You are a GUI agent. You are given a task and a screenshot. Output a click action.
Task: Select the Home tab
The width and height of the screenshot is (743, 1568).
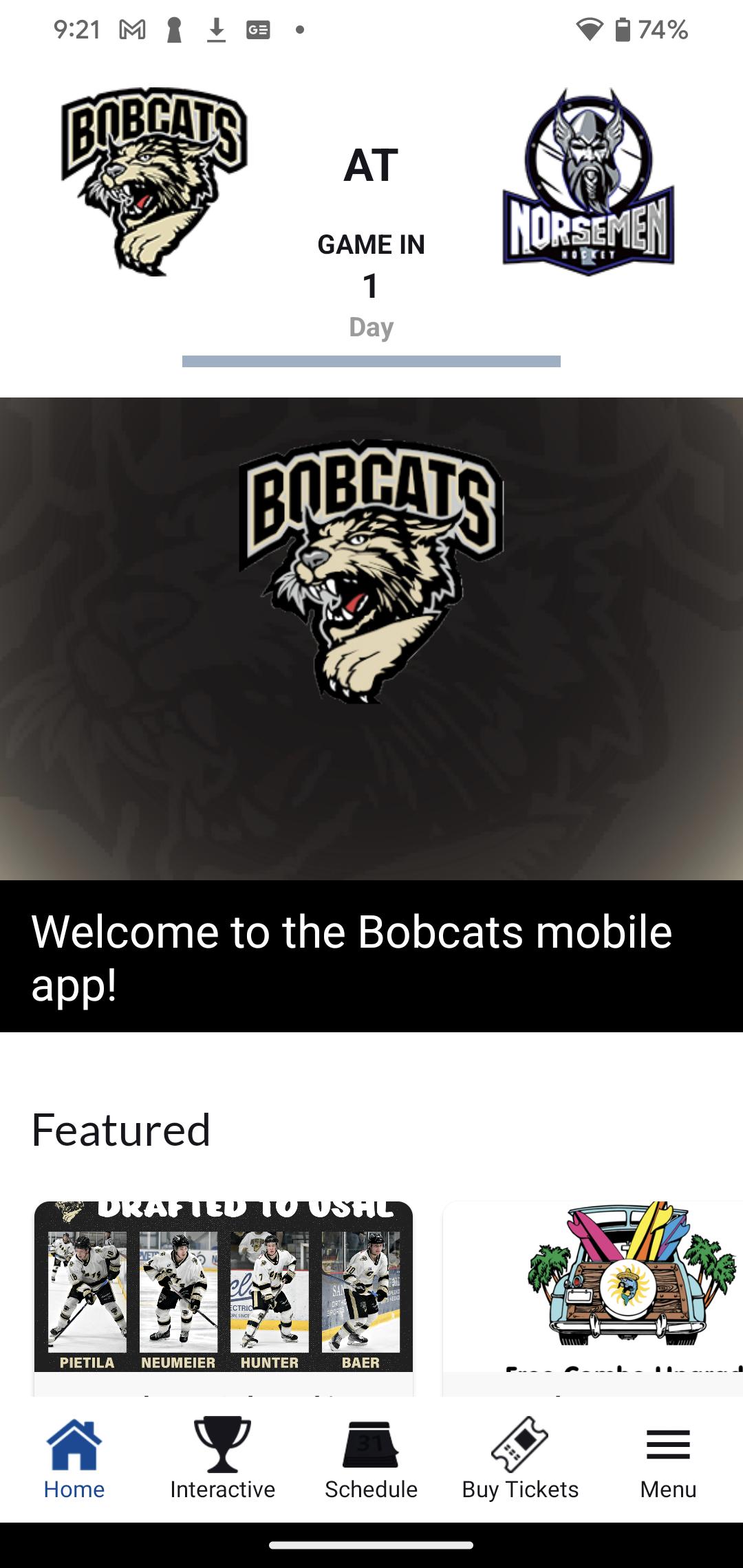tap(74, 1459)
